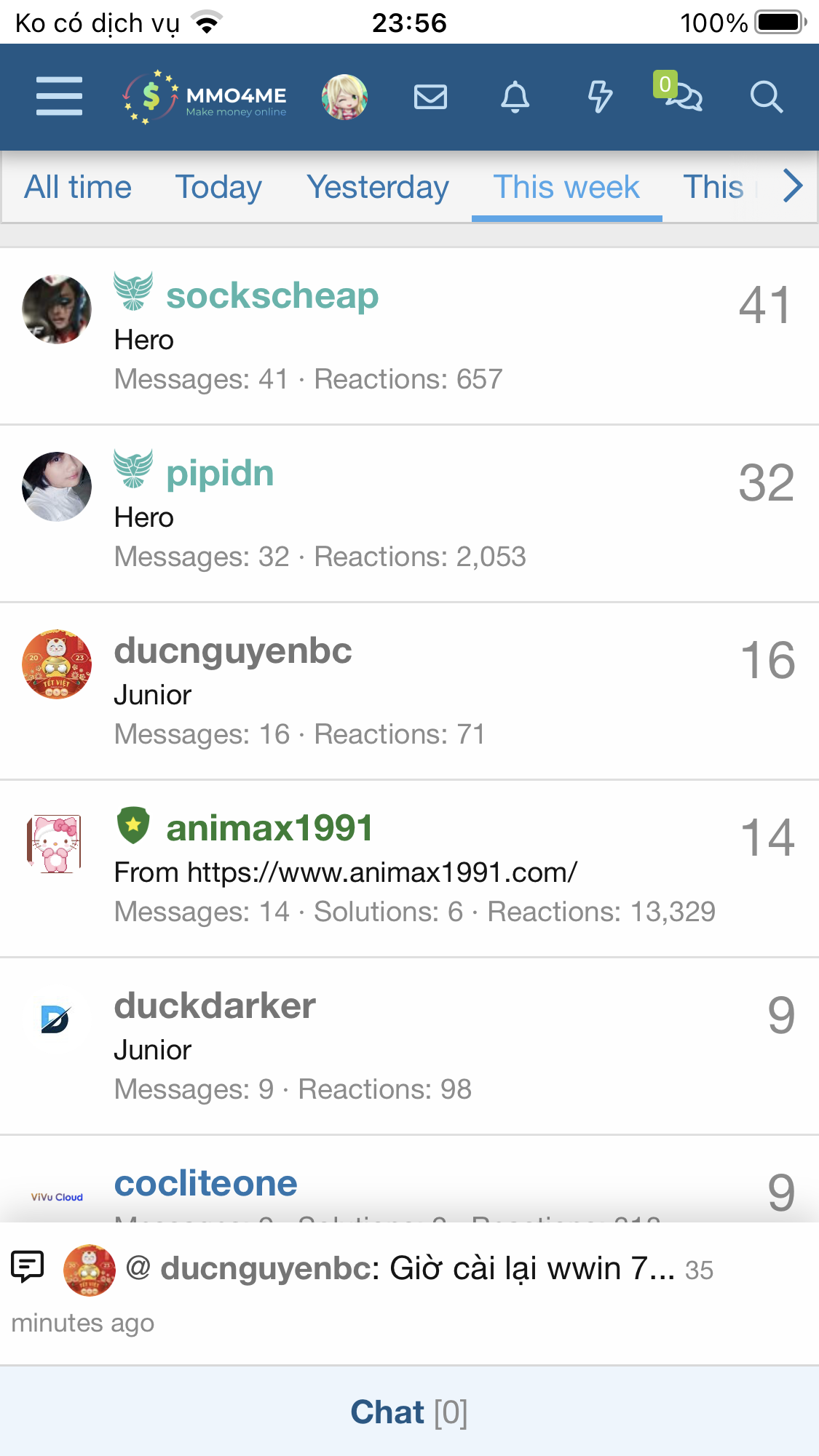The height and width of the screenshot is (1456, 819).
Task: Go to MMO4ME home logo
Action: click(x=205, y=97)
